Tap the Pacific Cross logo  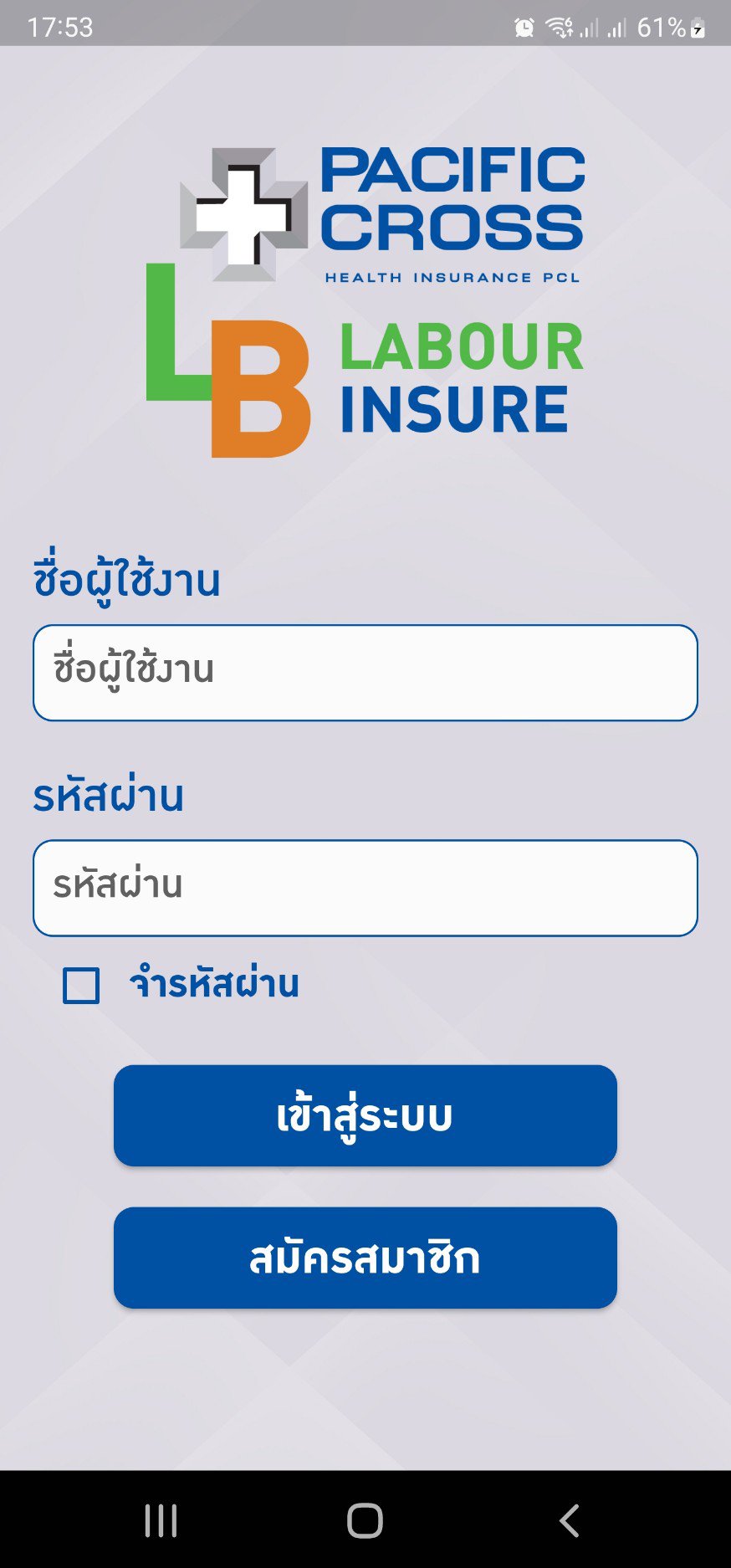[x=385, y=209]
